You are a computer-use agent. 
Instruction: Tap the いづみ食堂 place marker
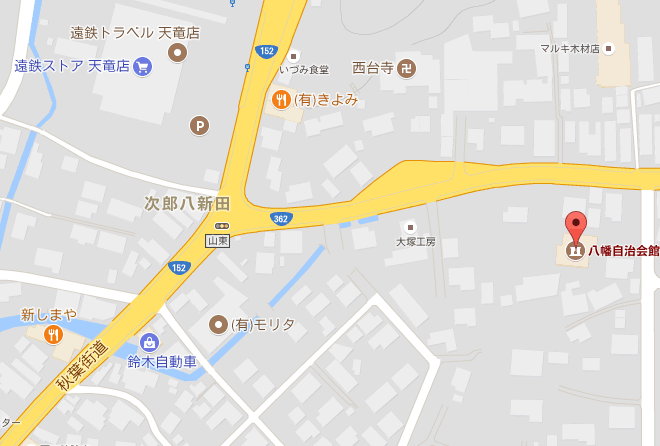293,55
